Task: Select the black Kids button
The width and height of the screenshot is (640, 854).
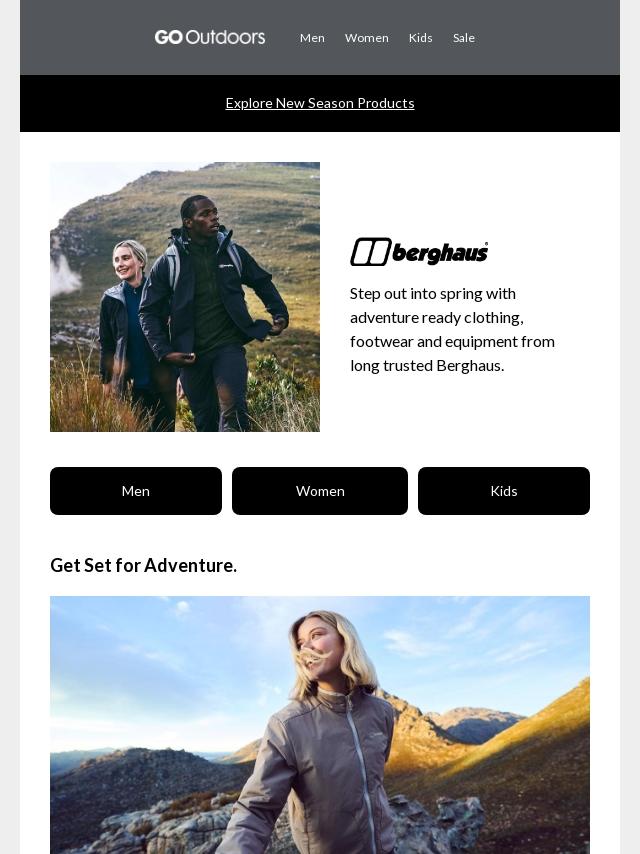Action: (x=504, y=491)
